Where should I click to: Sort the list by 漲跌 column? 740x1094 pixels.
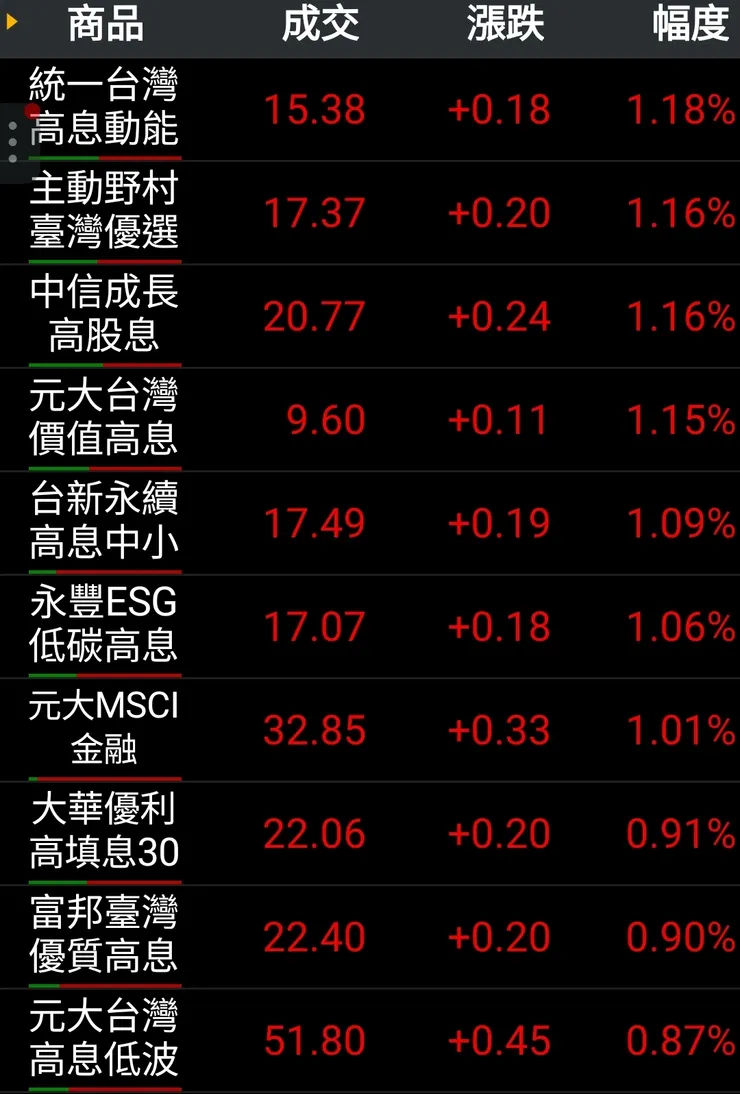point(503,27)
